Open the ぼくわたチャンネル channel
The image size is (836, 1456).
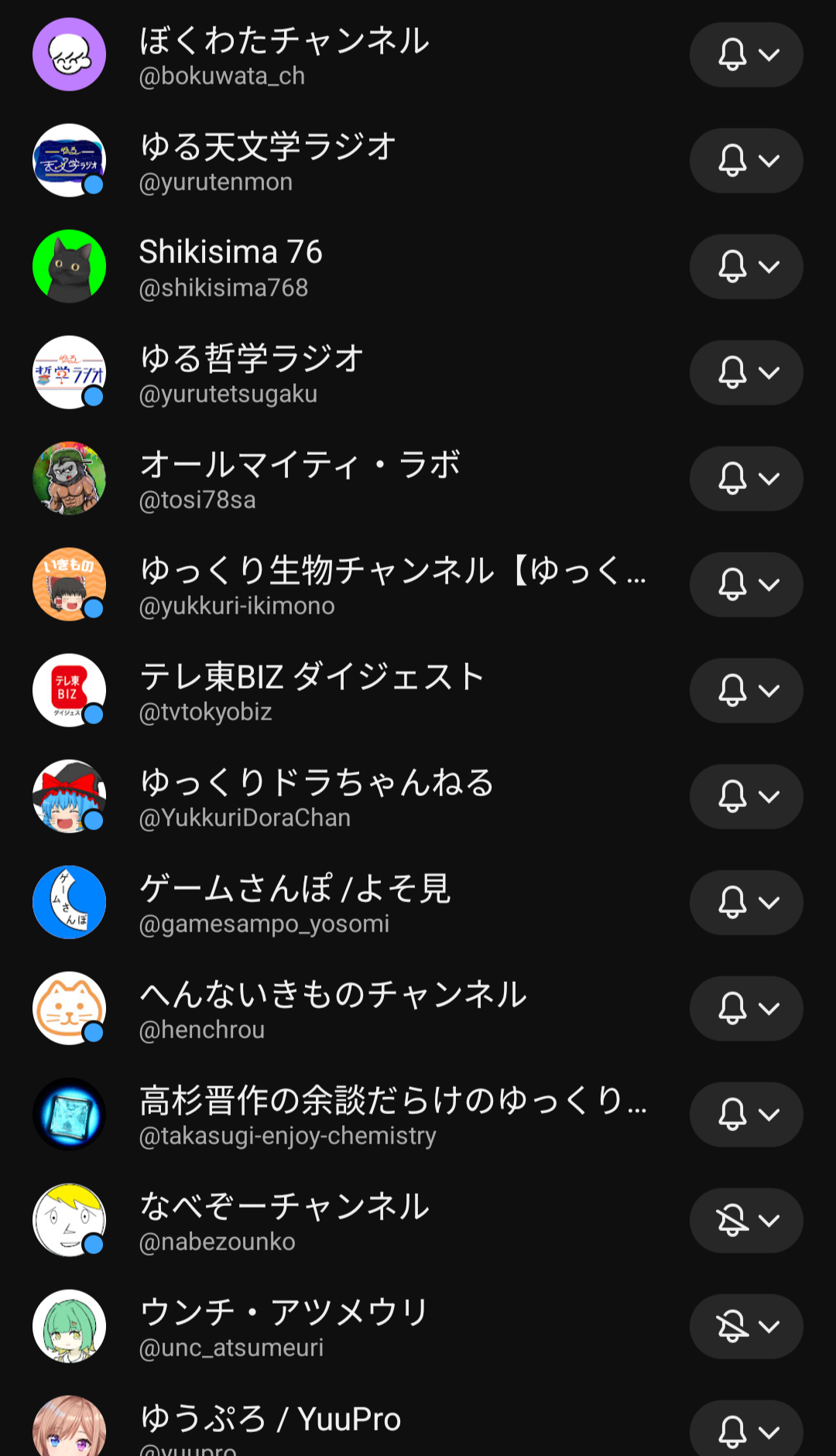coord(283,55)
